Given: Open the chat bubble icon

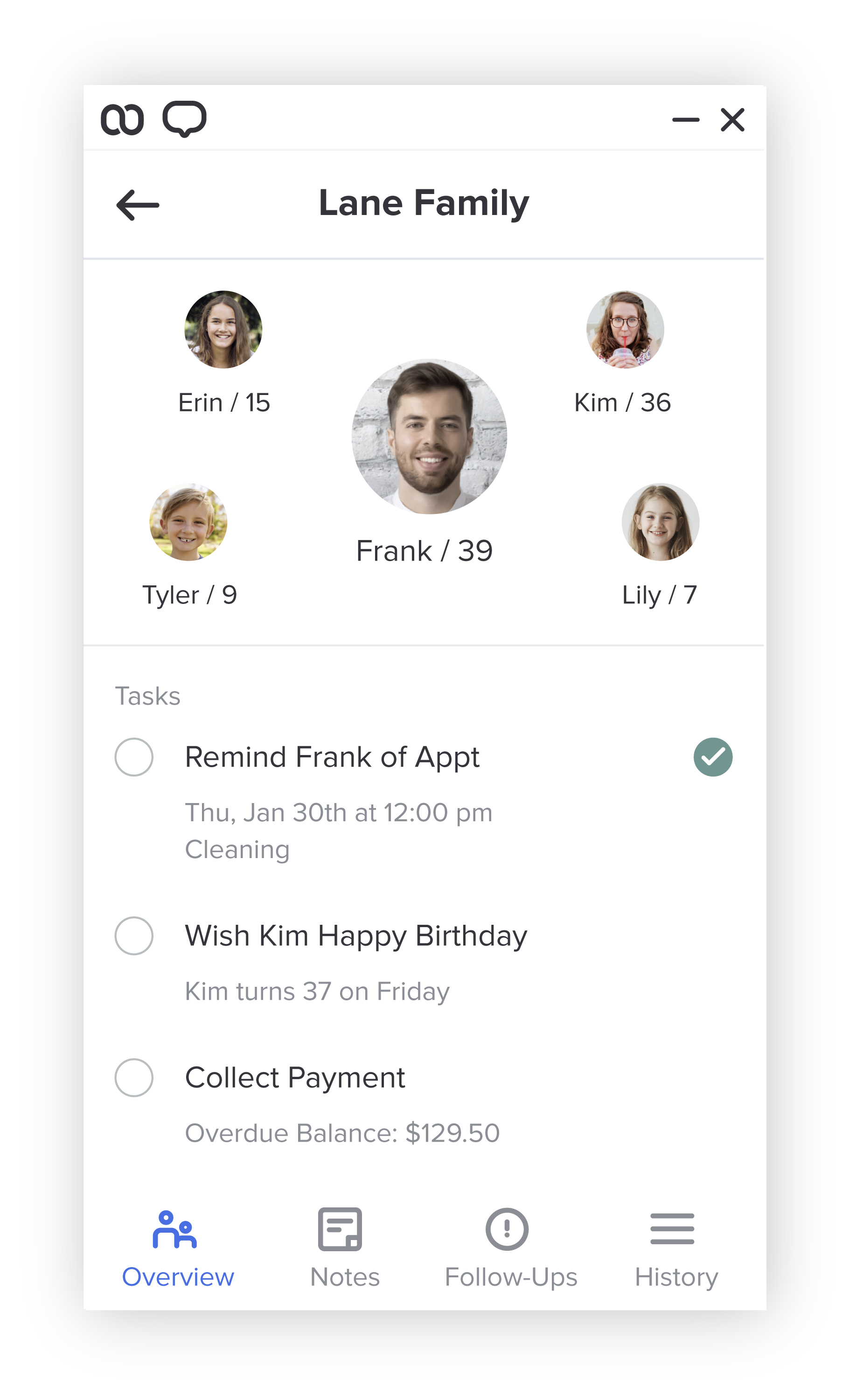Looking at the screenshot, I should point(184,119).
